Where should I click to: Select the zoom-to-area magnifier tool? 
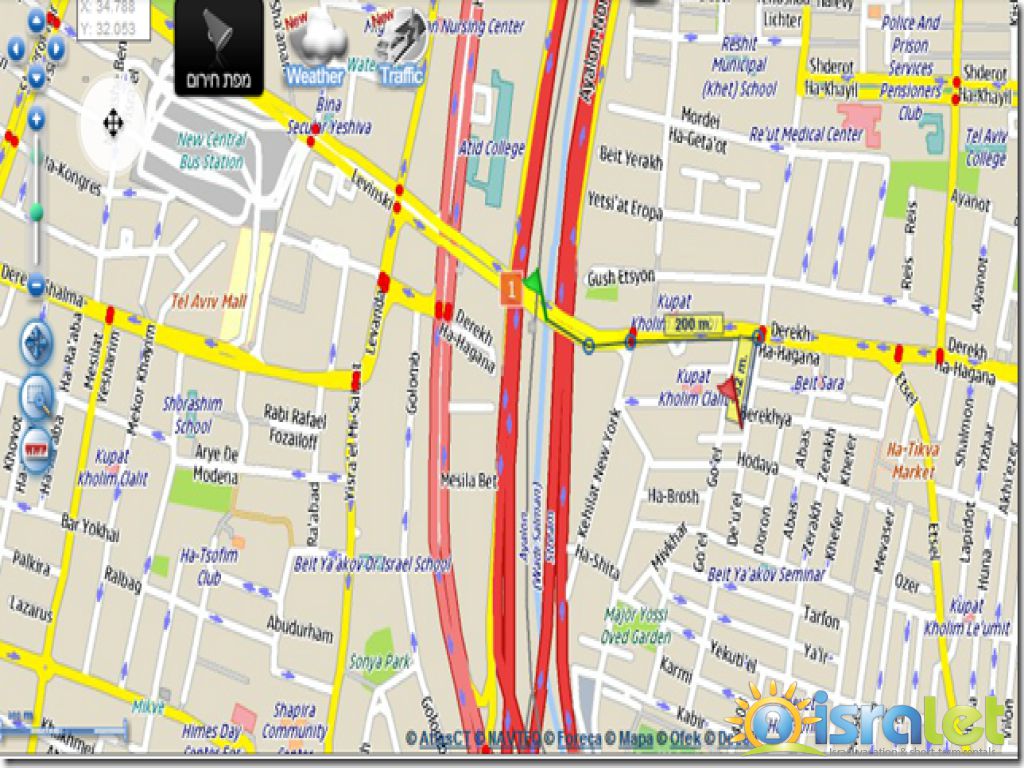coord(37,397)
